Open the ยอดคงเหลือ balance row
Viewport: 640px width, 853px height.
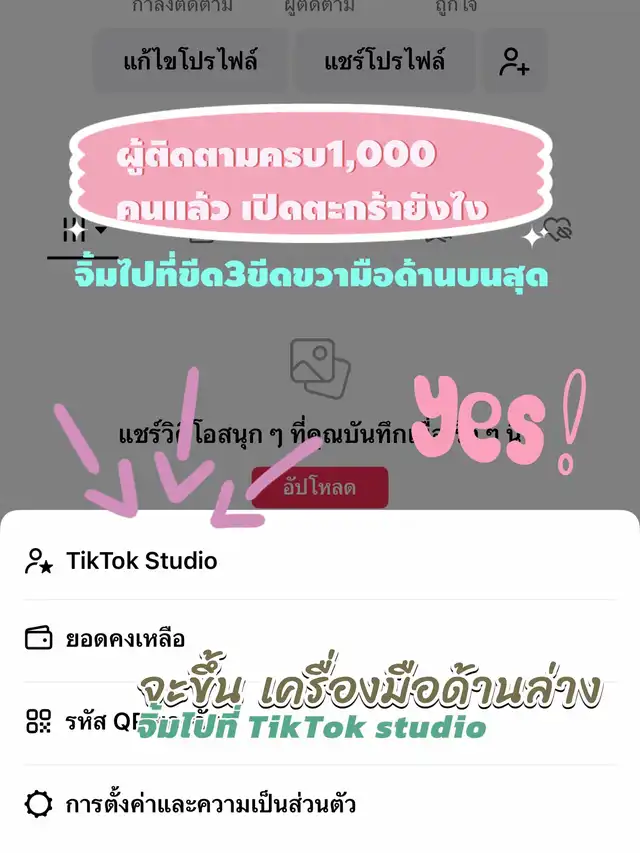click(320, 639)
